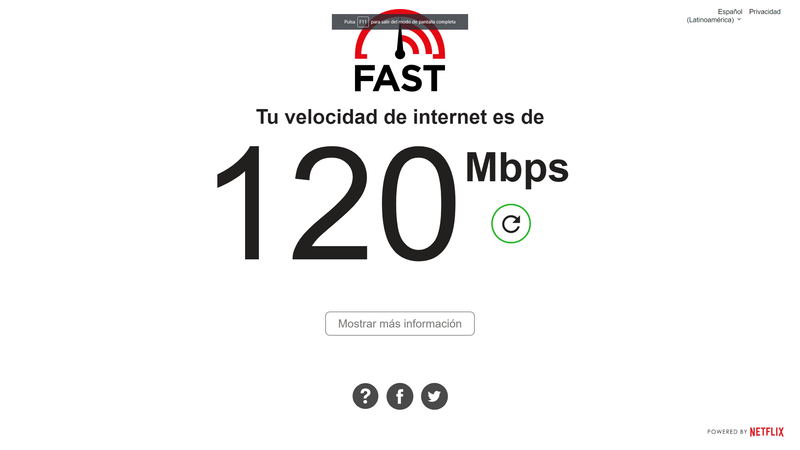Image resolution: width=800 pixels, height=450 pixels.
Task: Open the Privacidad link
Action: [x=765, y=12]
